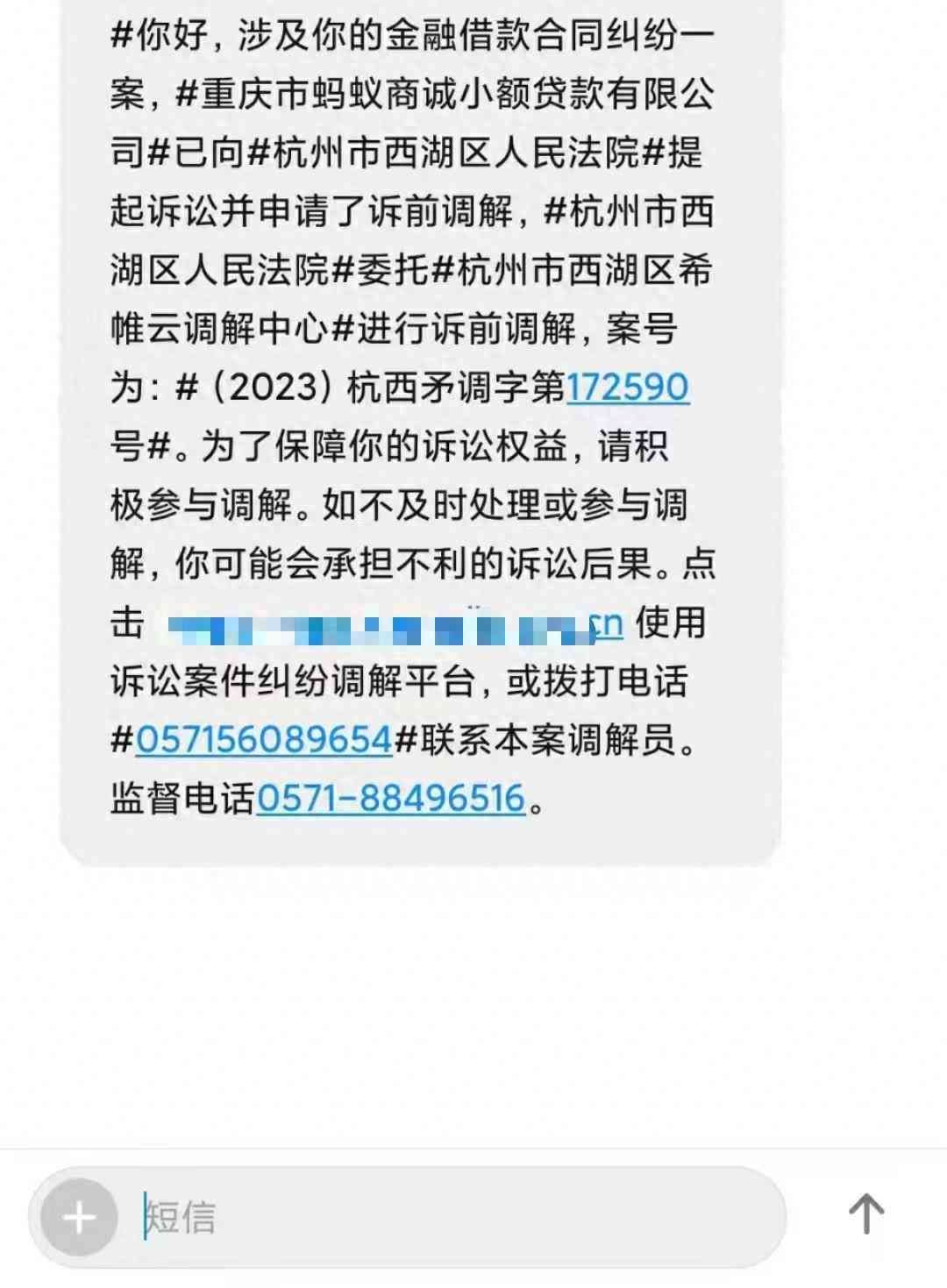Place the cursor inside the rounded input bar
947x1288 pixels.
coord(351,1215)
